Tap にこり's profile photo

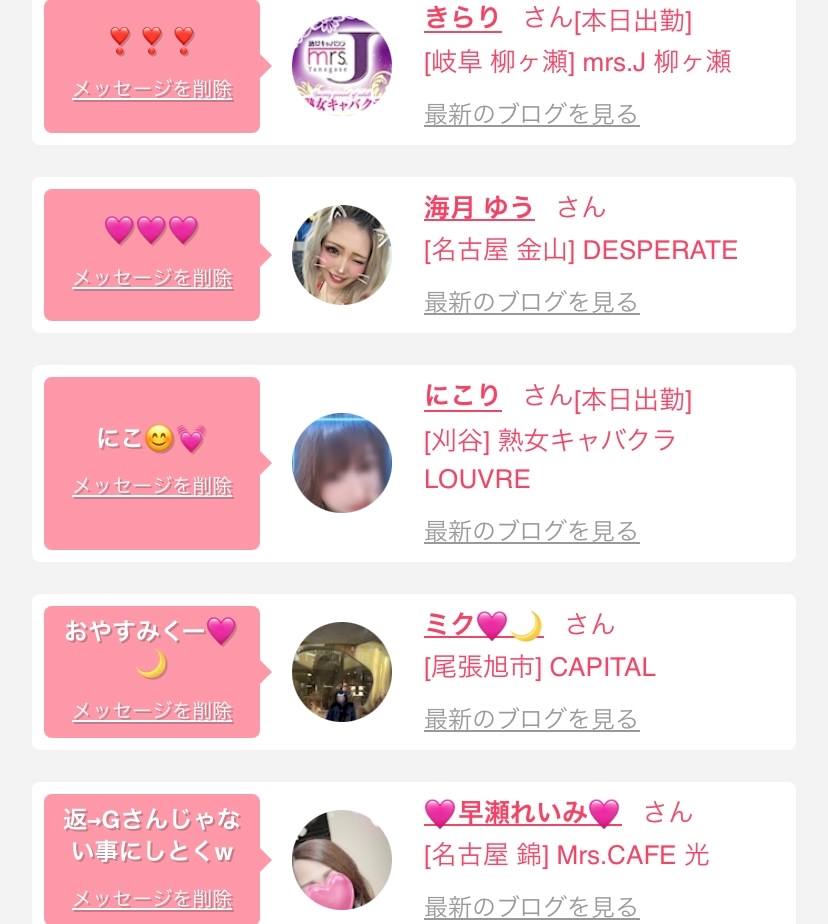(x=342, y=463)
